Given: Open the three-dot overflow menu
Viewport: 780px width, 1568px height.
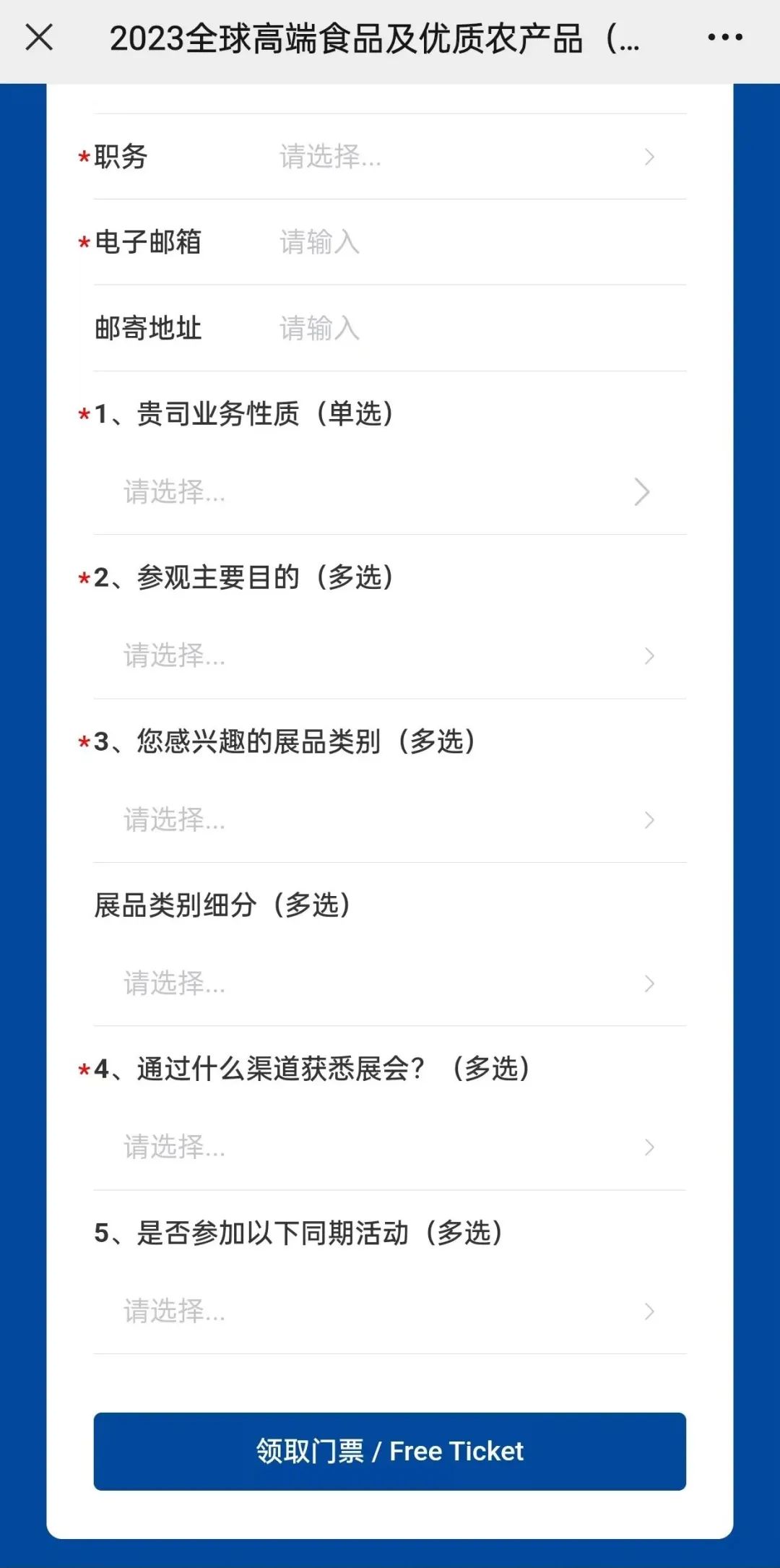Looking at the screenshot, I should (x=725, y=38).
